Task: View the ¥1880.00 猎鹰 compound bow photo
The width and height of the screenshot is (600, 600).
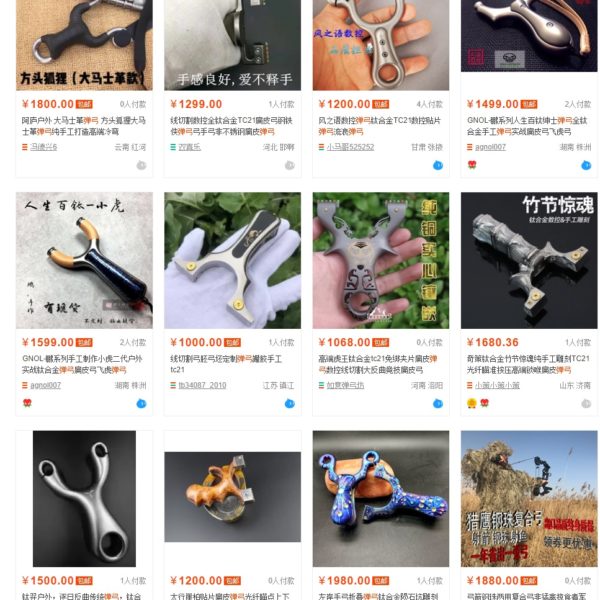Action: pos(528,498)
